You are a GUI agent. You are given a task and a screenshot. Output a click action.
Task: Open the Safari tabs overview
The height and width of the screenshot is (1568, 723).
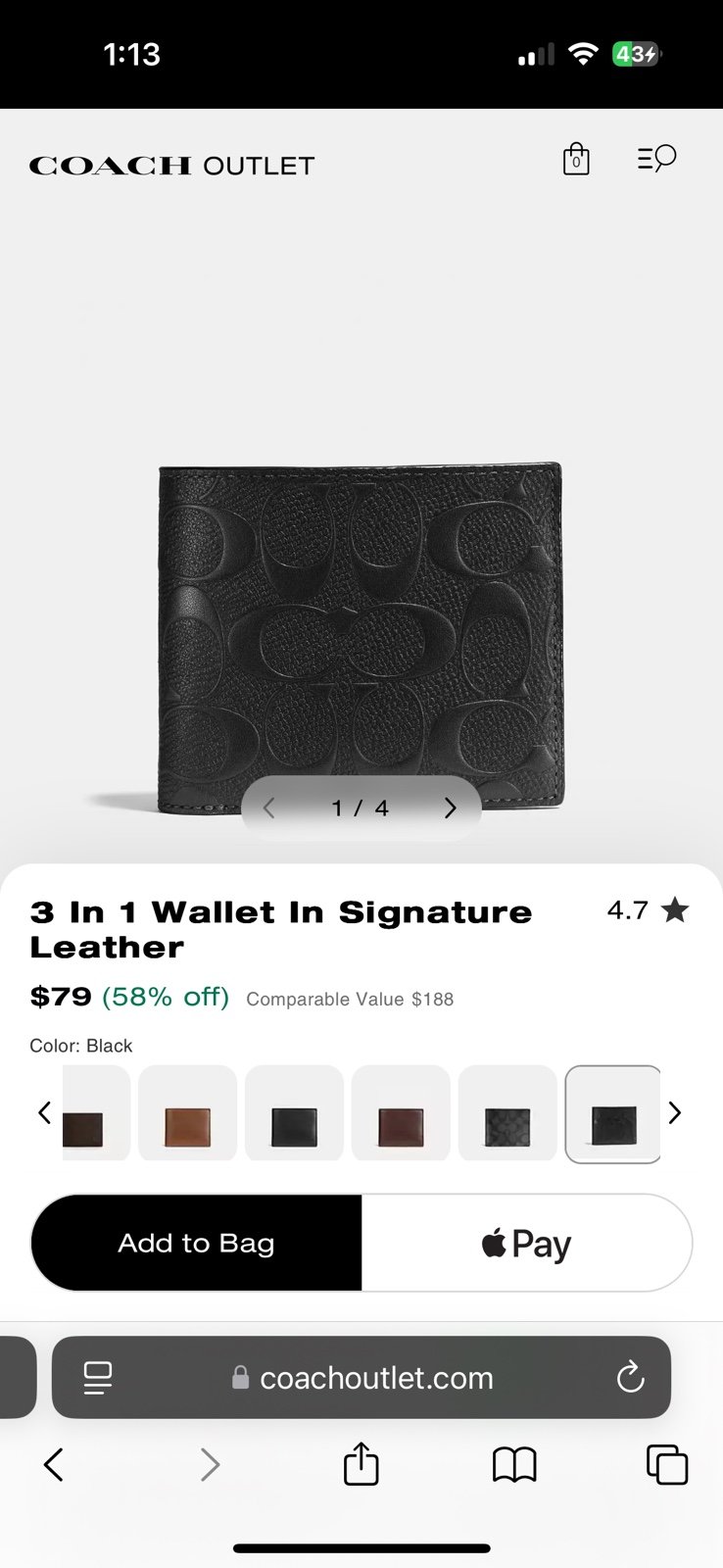click(667, 1465)
